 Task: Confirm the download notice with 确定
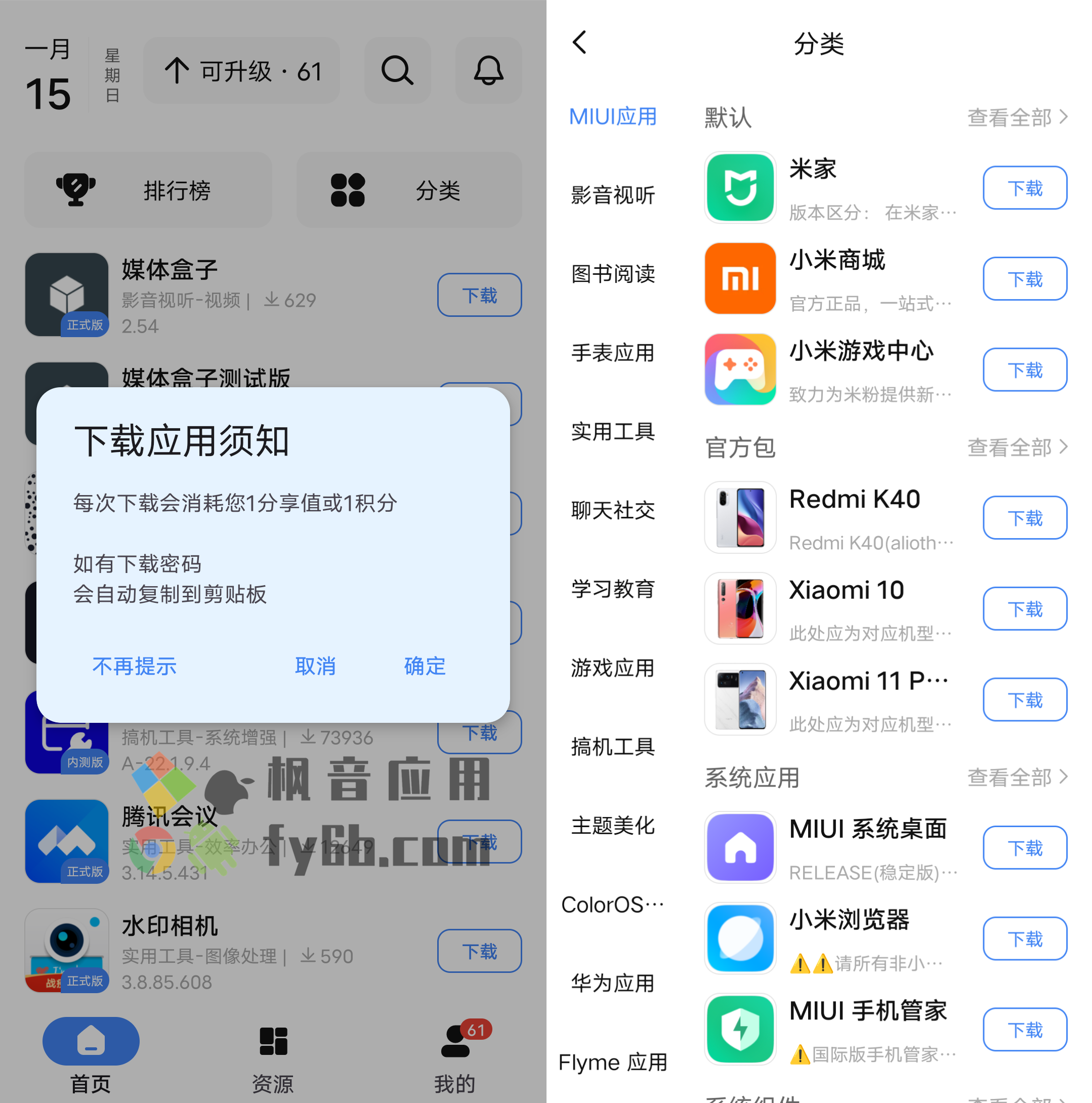tap(424, 666)
